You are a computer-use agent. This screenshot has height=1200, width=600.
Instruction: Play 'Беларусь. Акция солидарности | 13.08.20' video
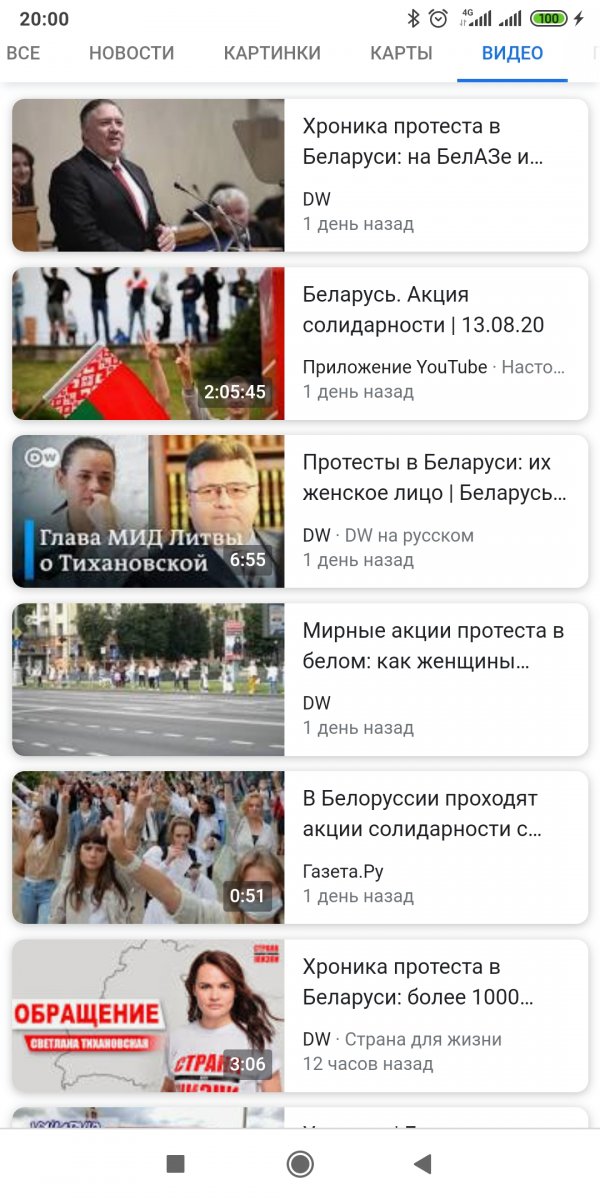[300, 343]
